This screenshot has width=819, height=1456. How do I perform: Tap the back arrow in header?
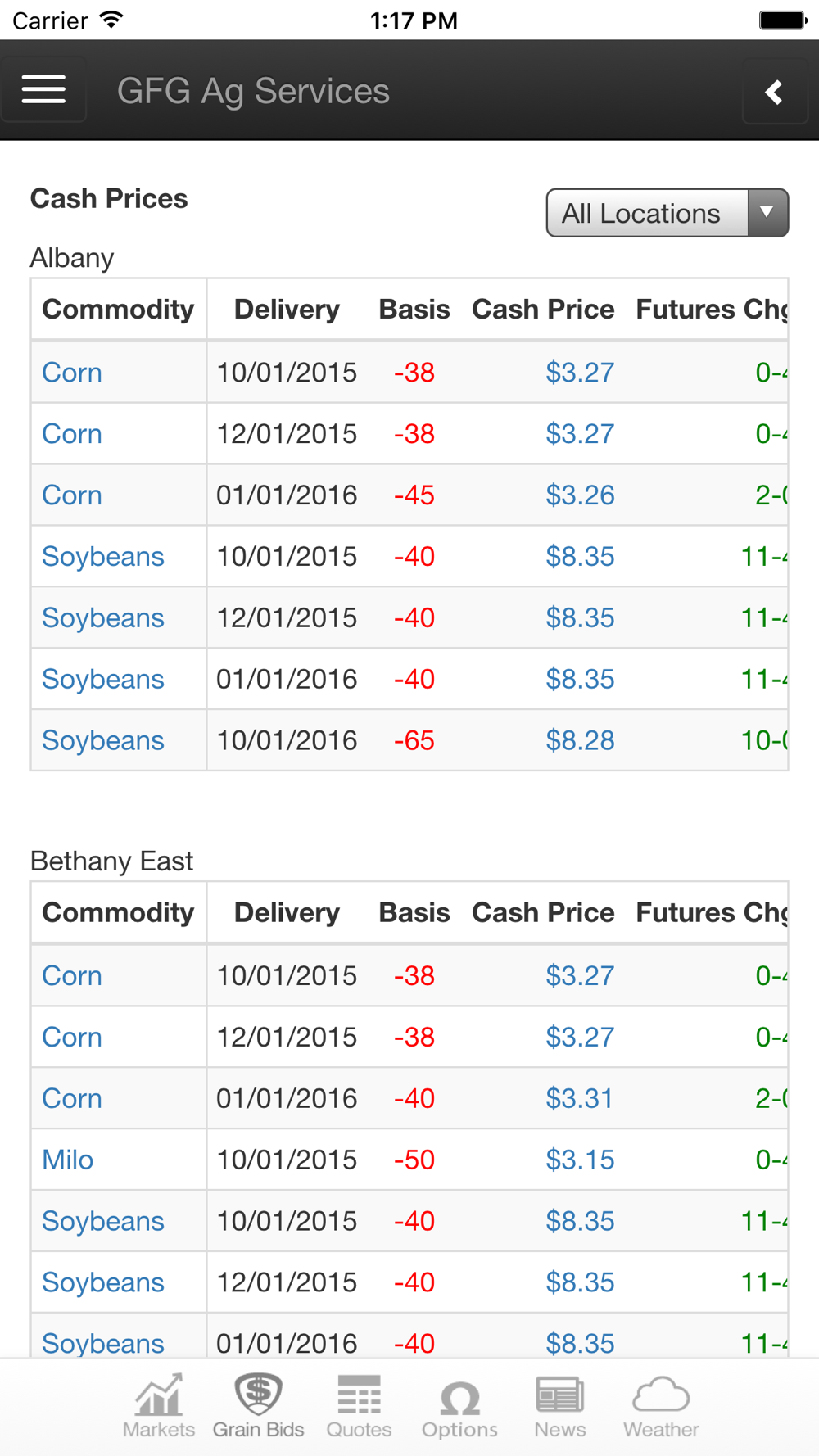click(x=775, y=92)
